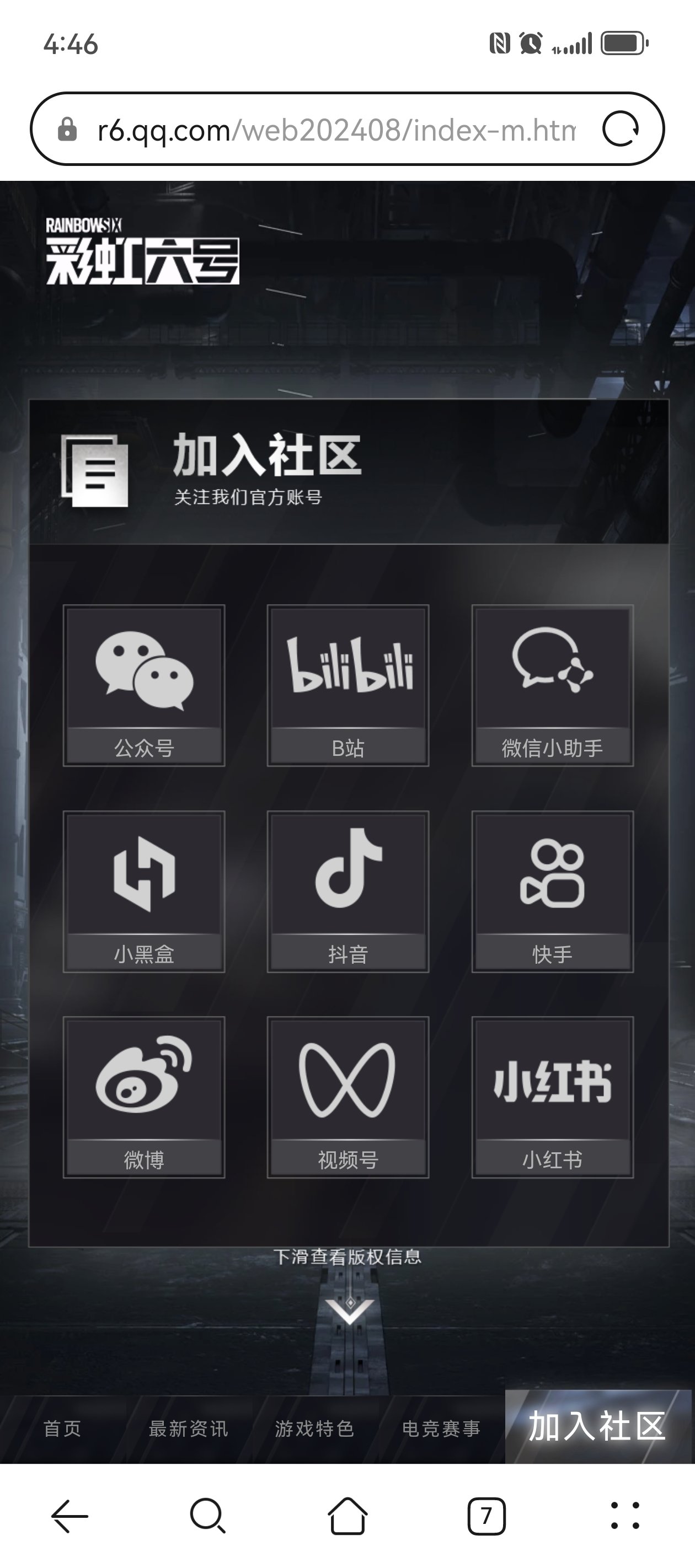Open the B站 bilibili tile
The height and width of the screenshot is (1568, 695).
pyautogui.click(x=348, y=685)
